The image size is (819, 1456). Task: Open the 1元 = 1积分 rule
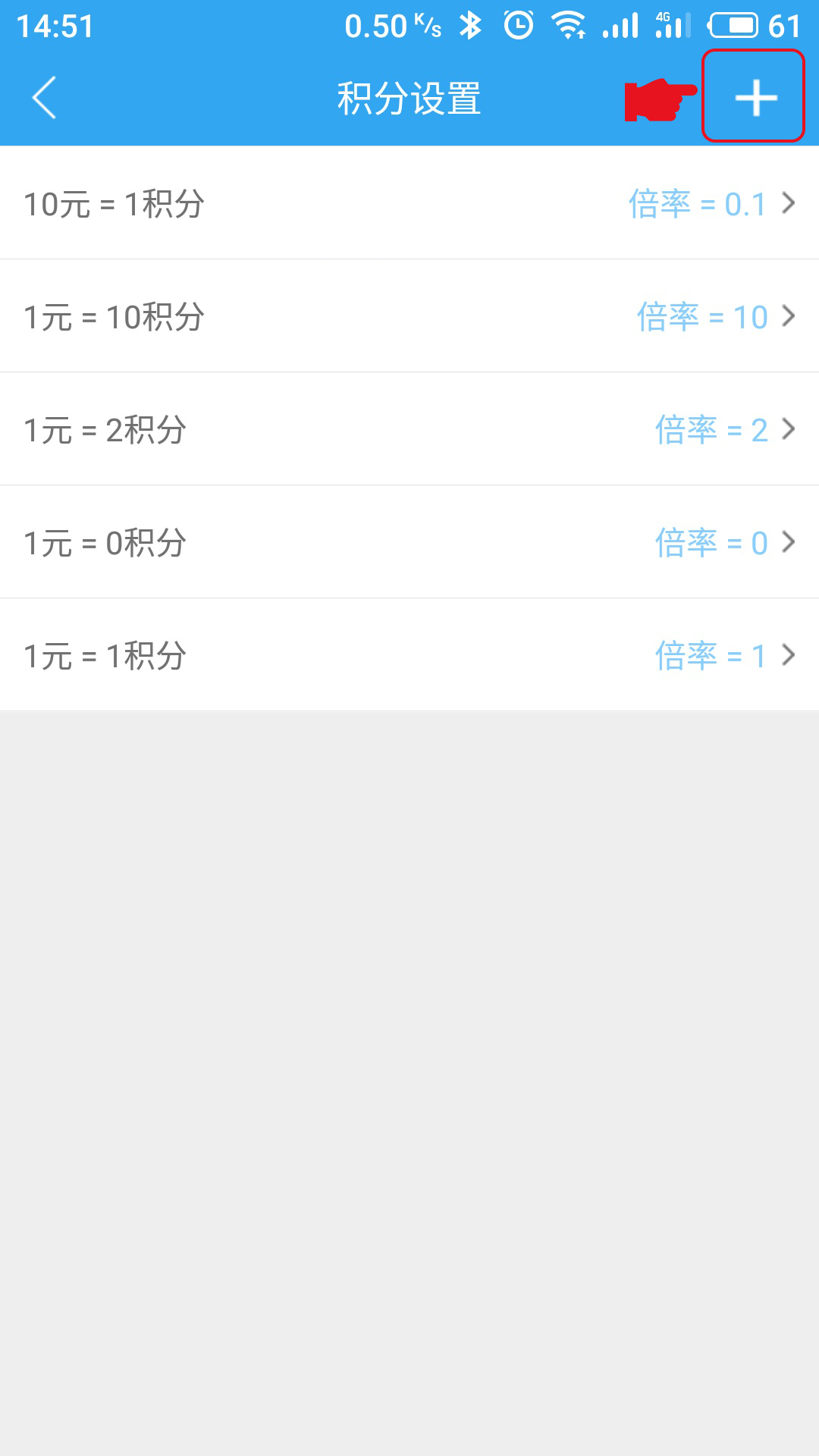tap(409, 655)
